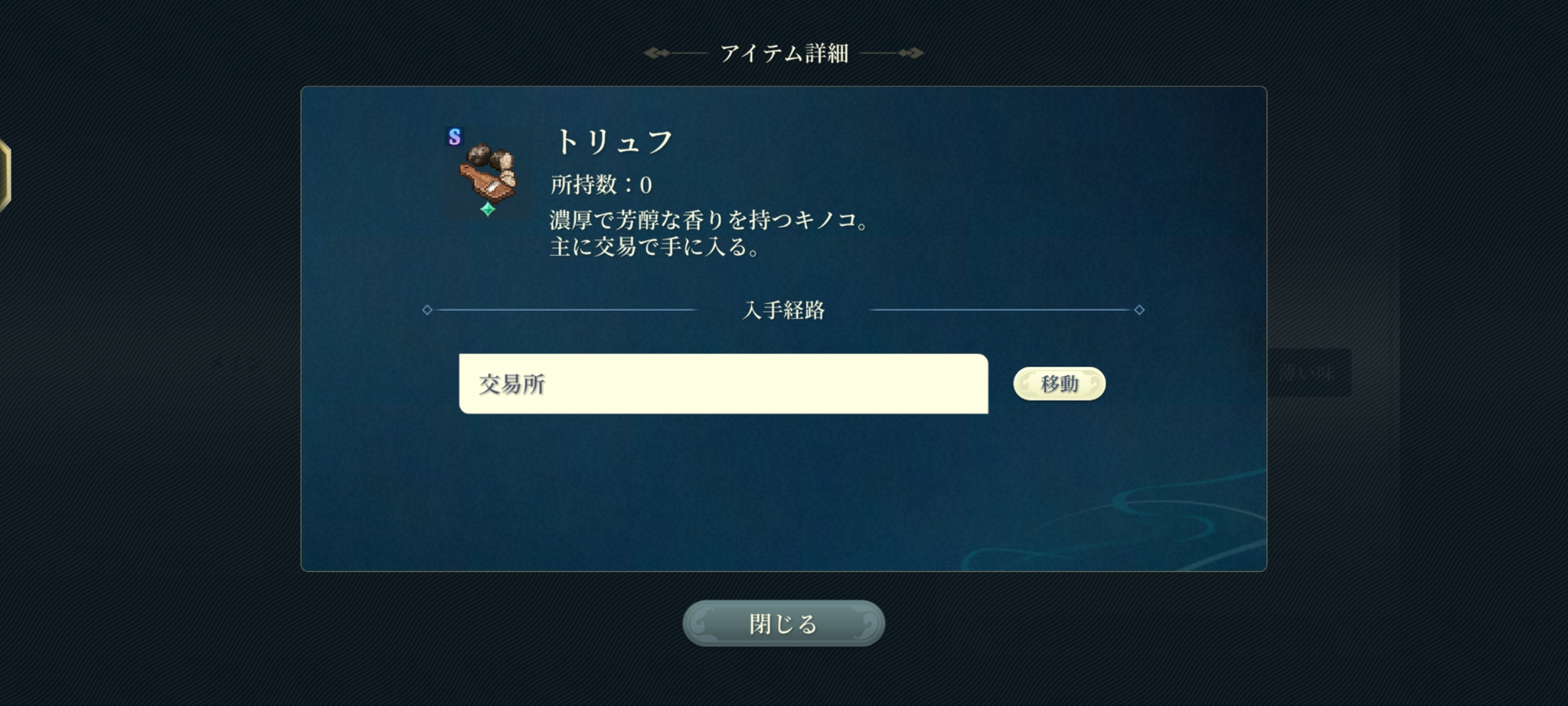The image size is (1568, 706).
Task: Select the 交易所 acquisition route row
Action: click(x=724, y=384)
